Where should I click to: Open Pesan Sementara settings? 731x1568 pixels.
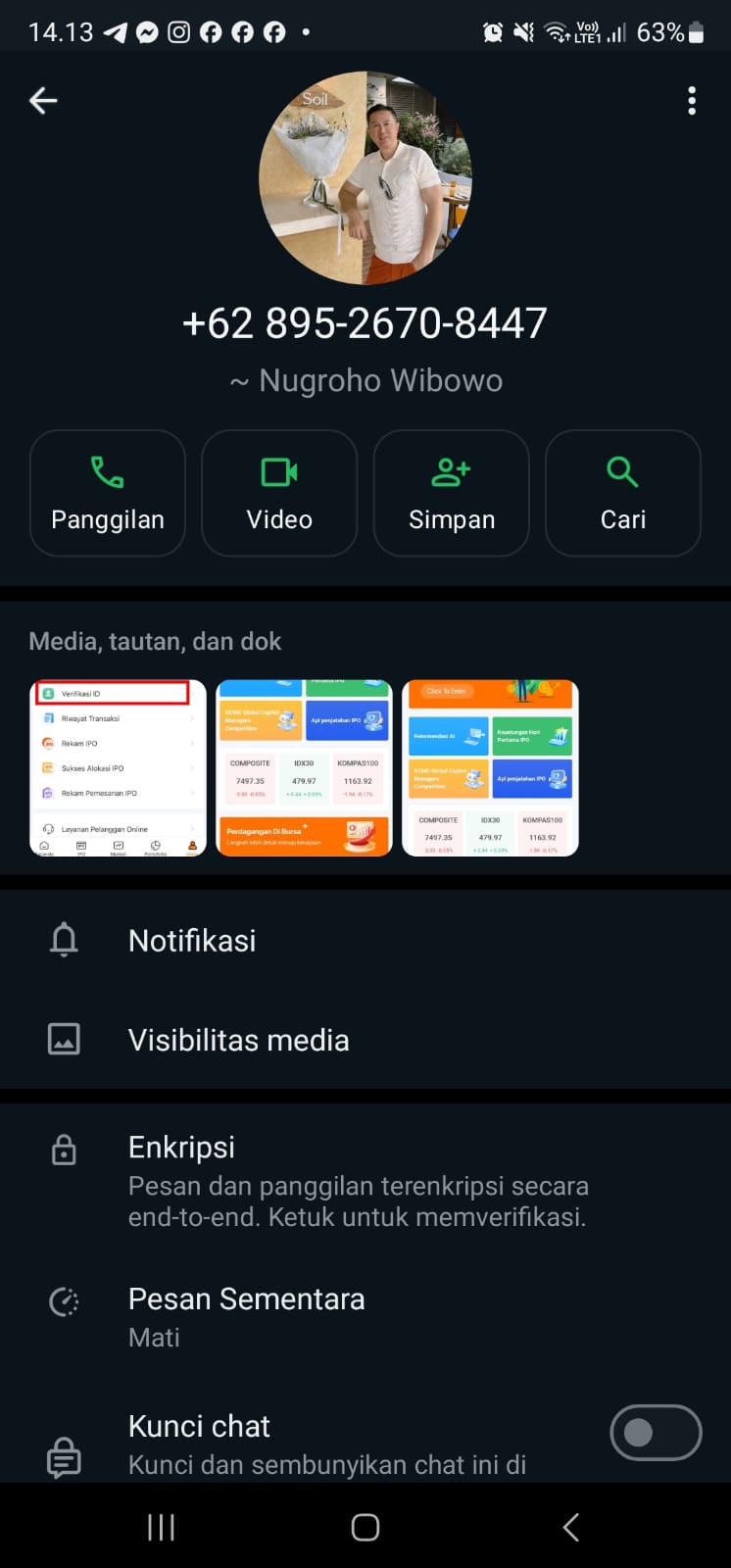pyautogui.click(x=246, y=1316)
